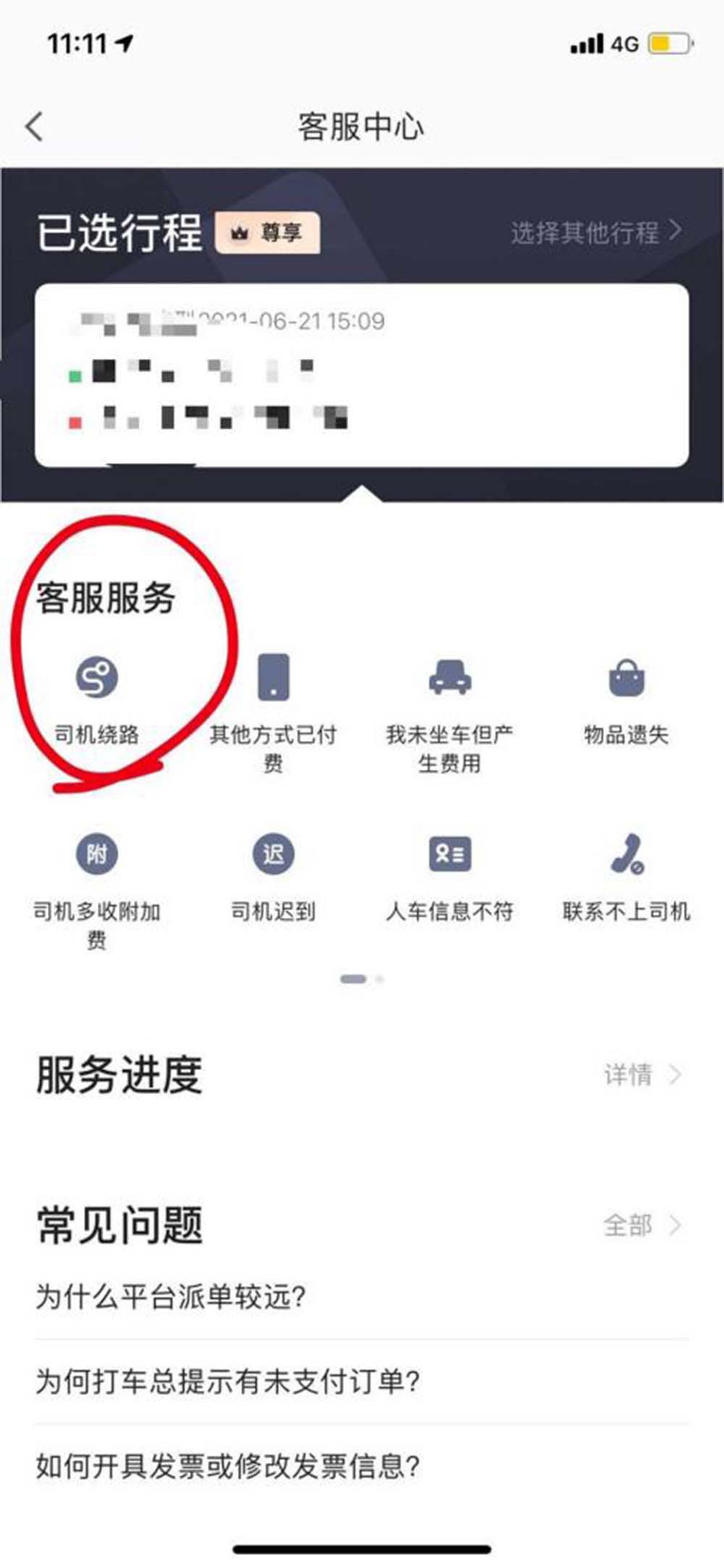View 全部 常见问题

(x=641, y=1226)
